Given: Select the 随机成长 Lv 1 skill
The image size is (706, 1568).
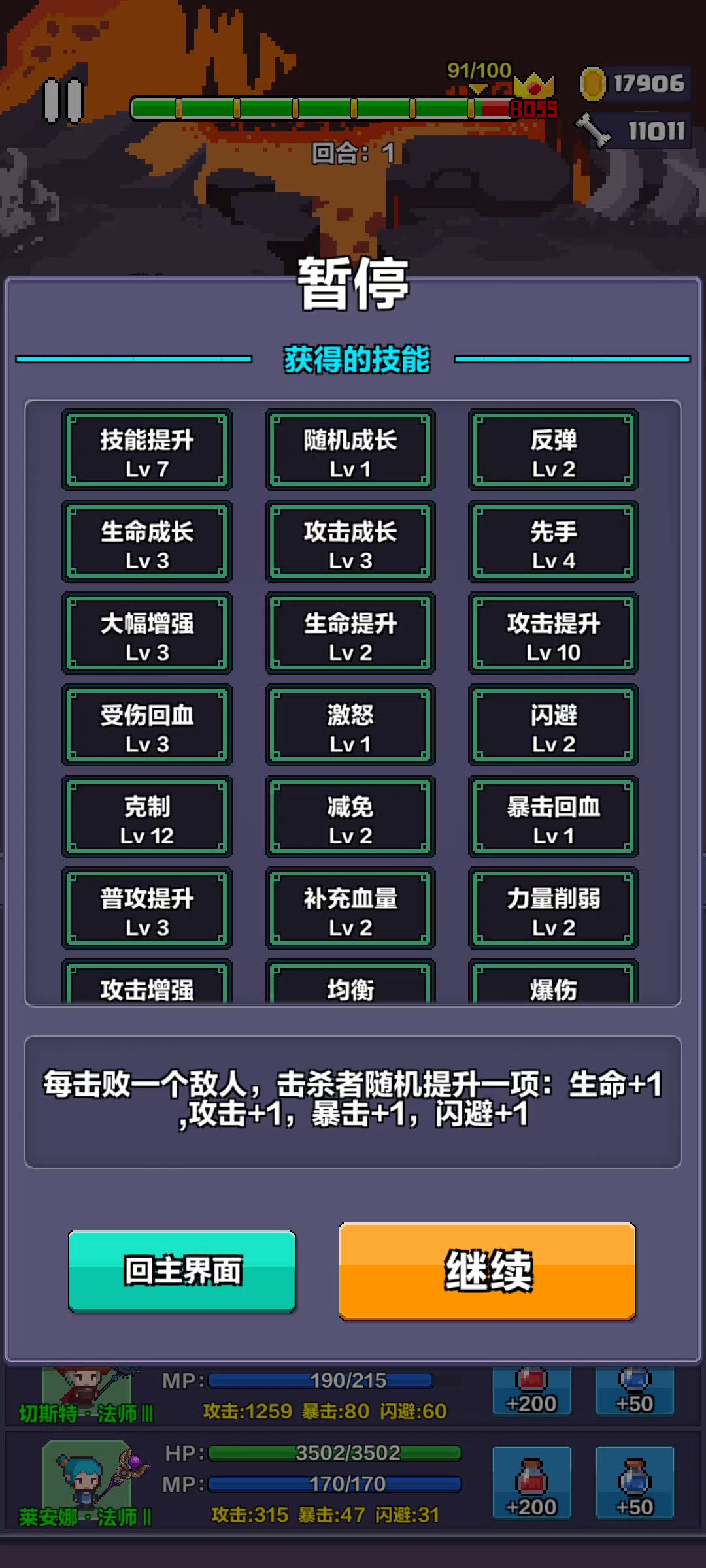Looking at the screenshot, I should tap(350, 450).
